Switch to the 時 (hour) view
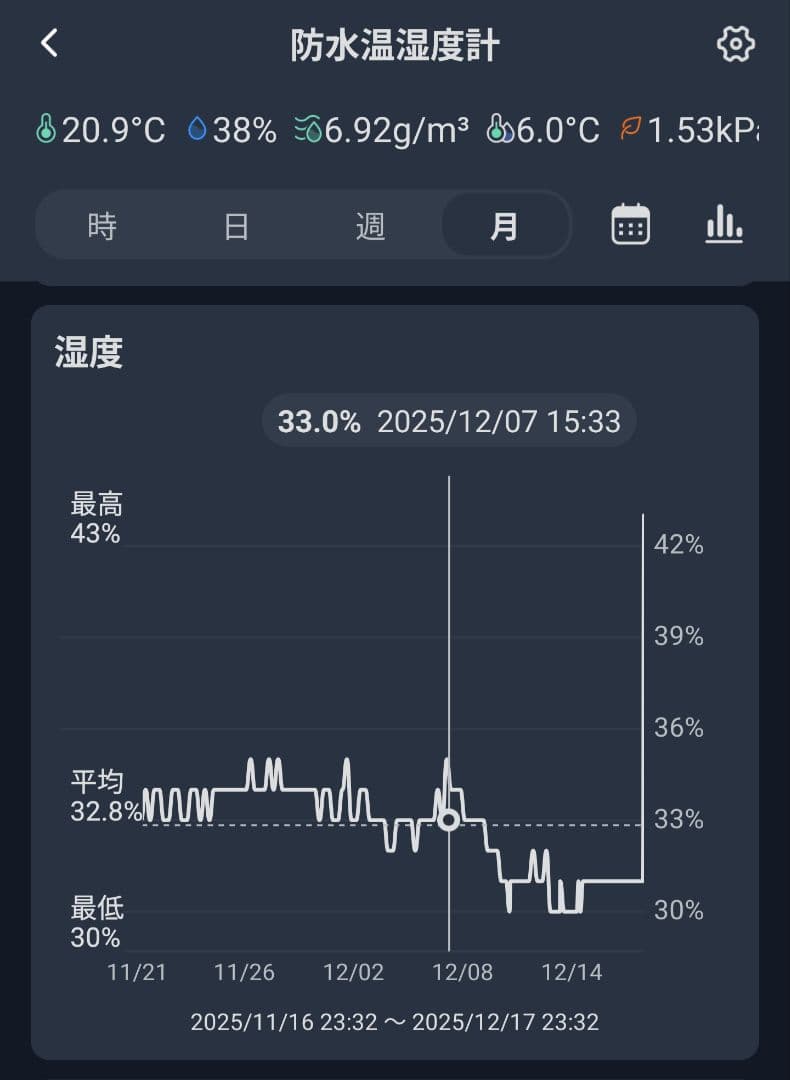790x1080 pixels. [102, 226]
